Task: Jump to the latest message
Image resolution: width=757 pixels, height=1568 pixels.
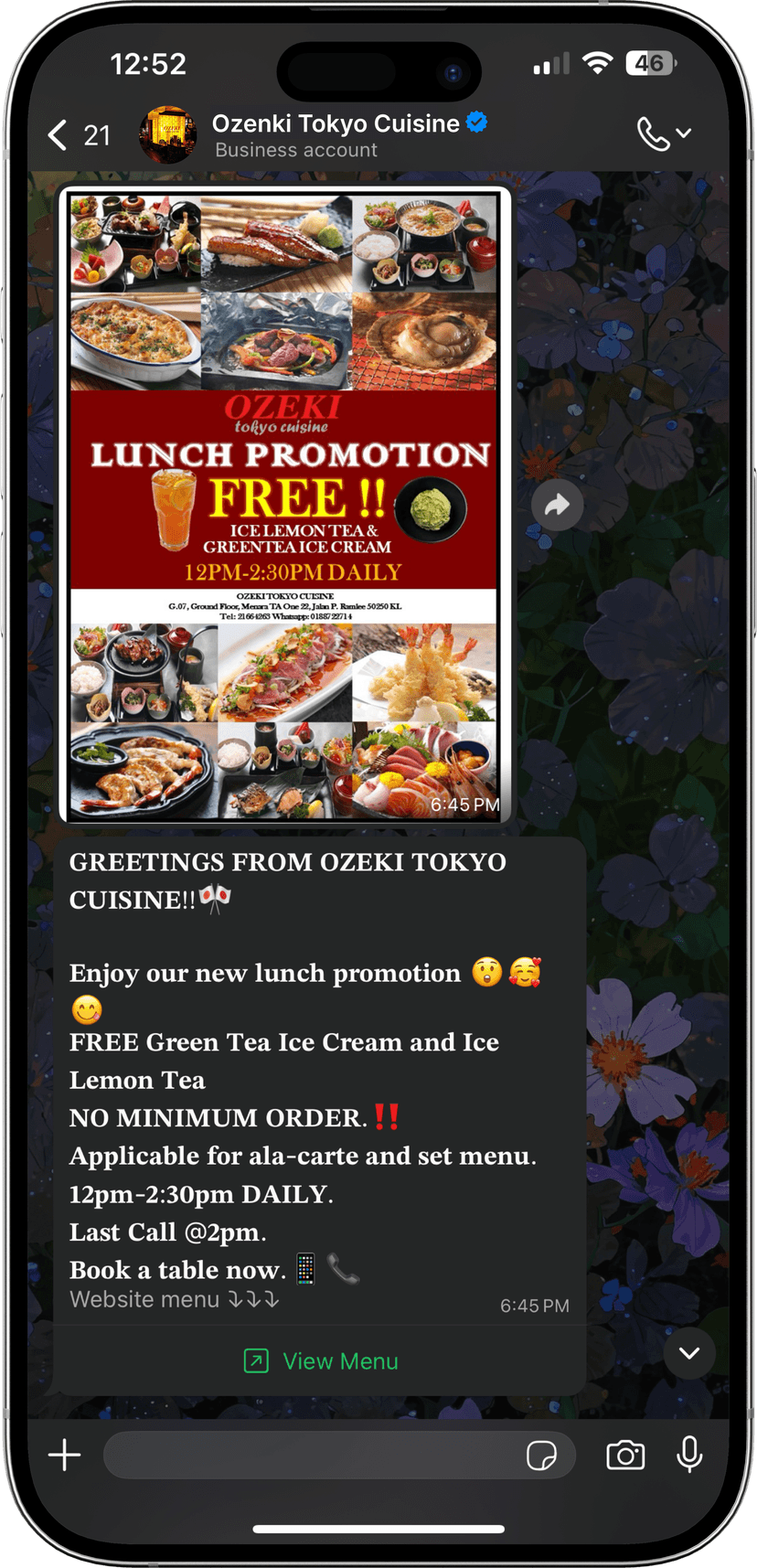Action: click(689, 1353)
